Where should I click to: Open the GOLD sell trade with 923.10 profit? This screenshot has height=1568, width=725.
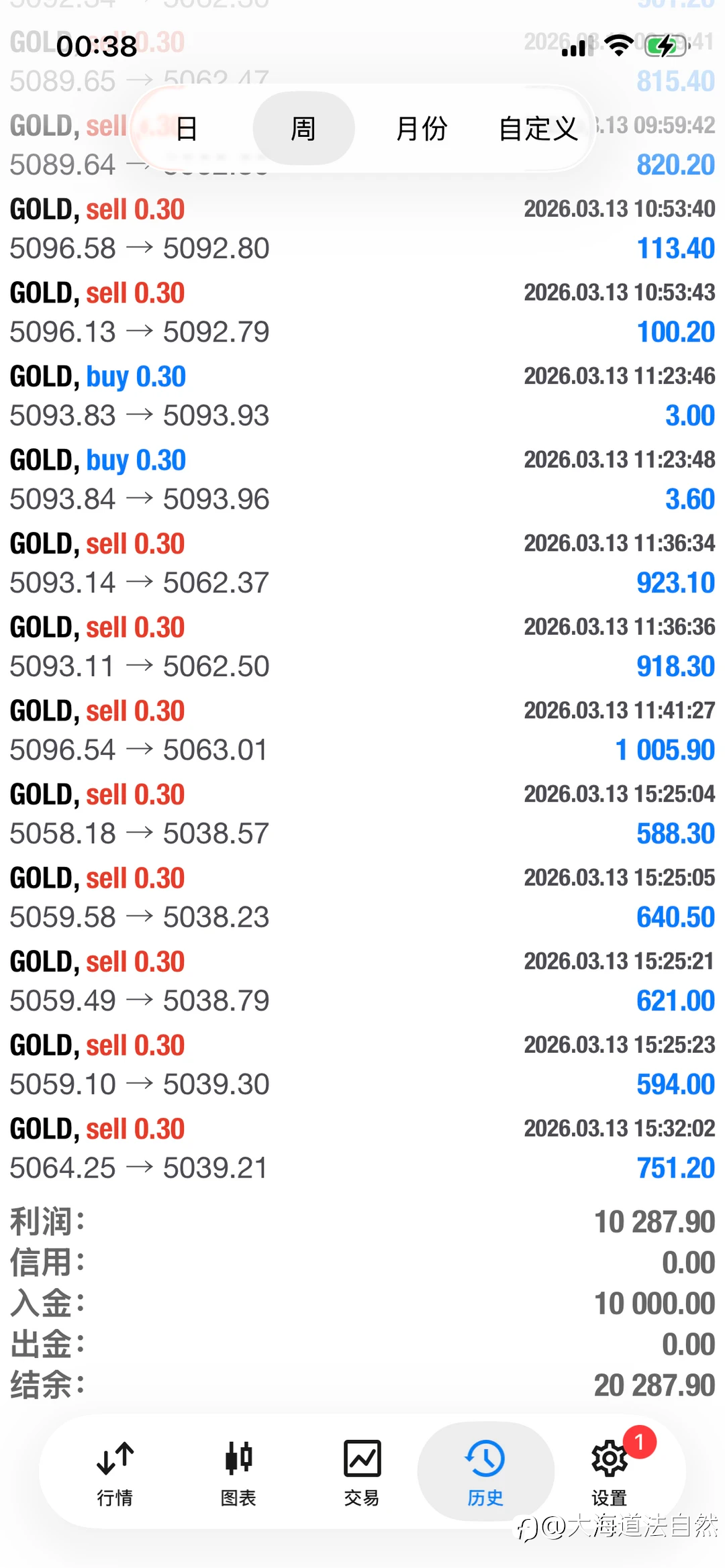coord(362,563)
